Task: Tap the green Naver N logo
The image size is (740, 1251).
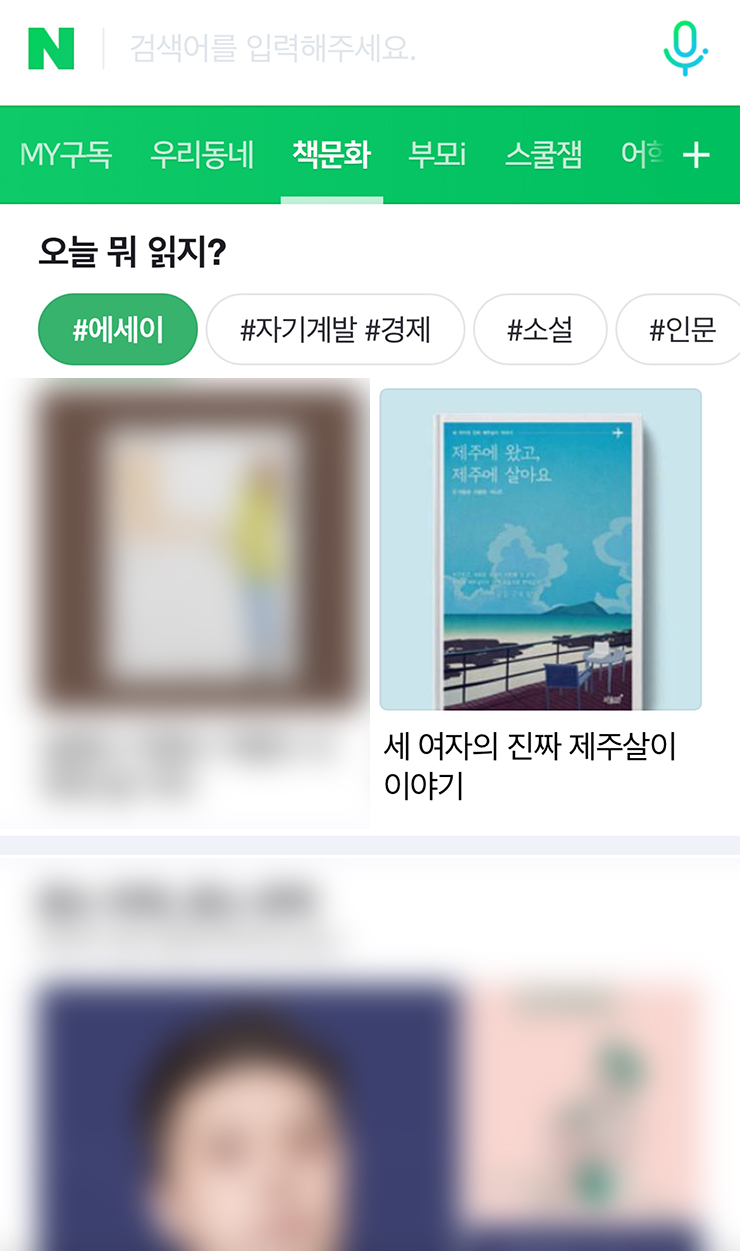Action: (x=51, y=48)
